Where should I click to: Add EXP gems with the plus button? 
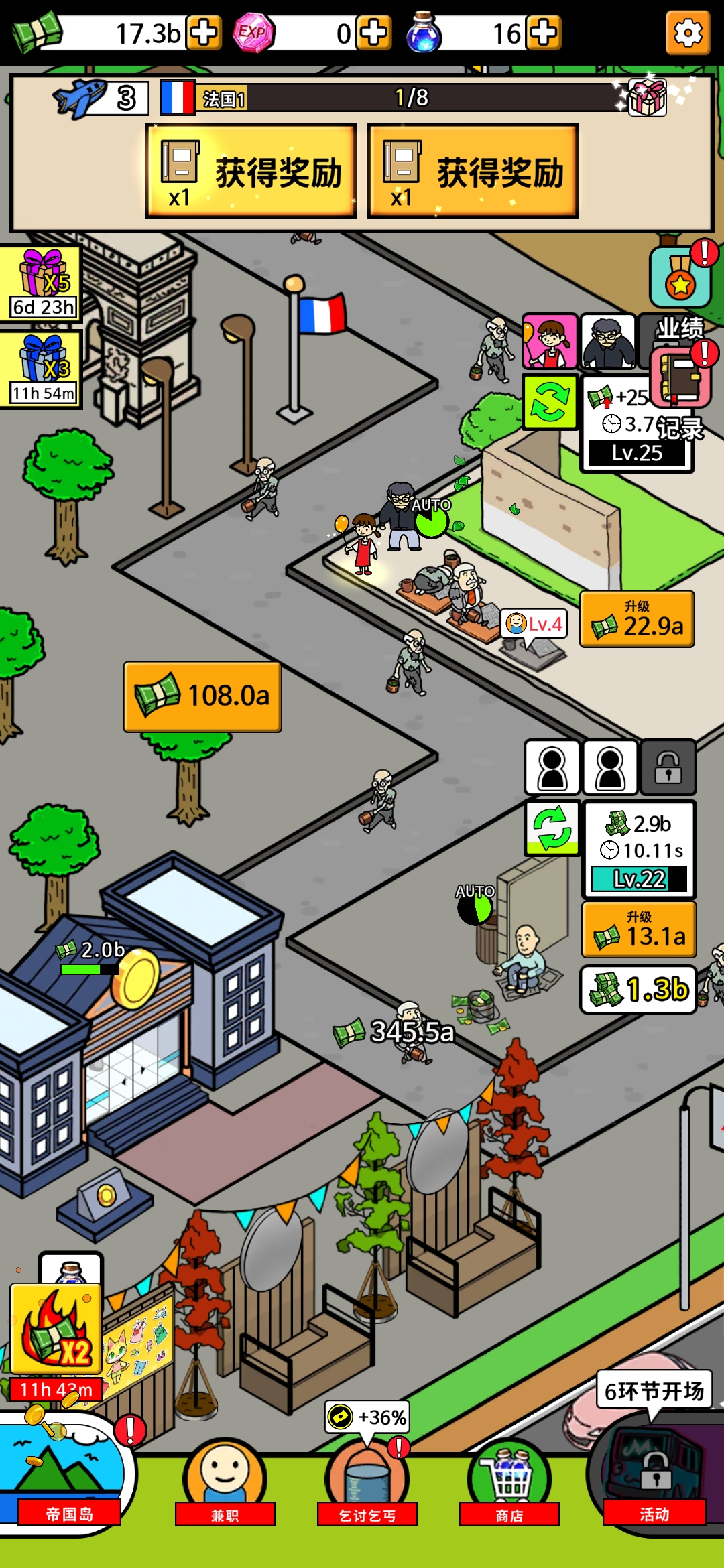point(373,32)
